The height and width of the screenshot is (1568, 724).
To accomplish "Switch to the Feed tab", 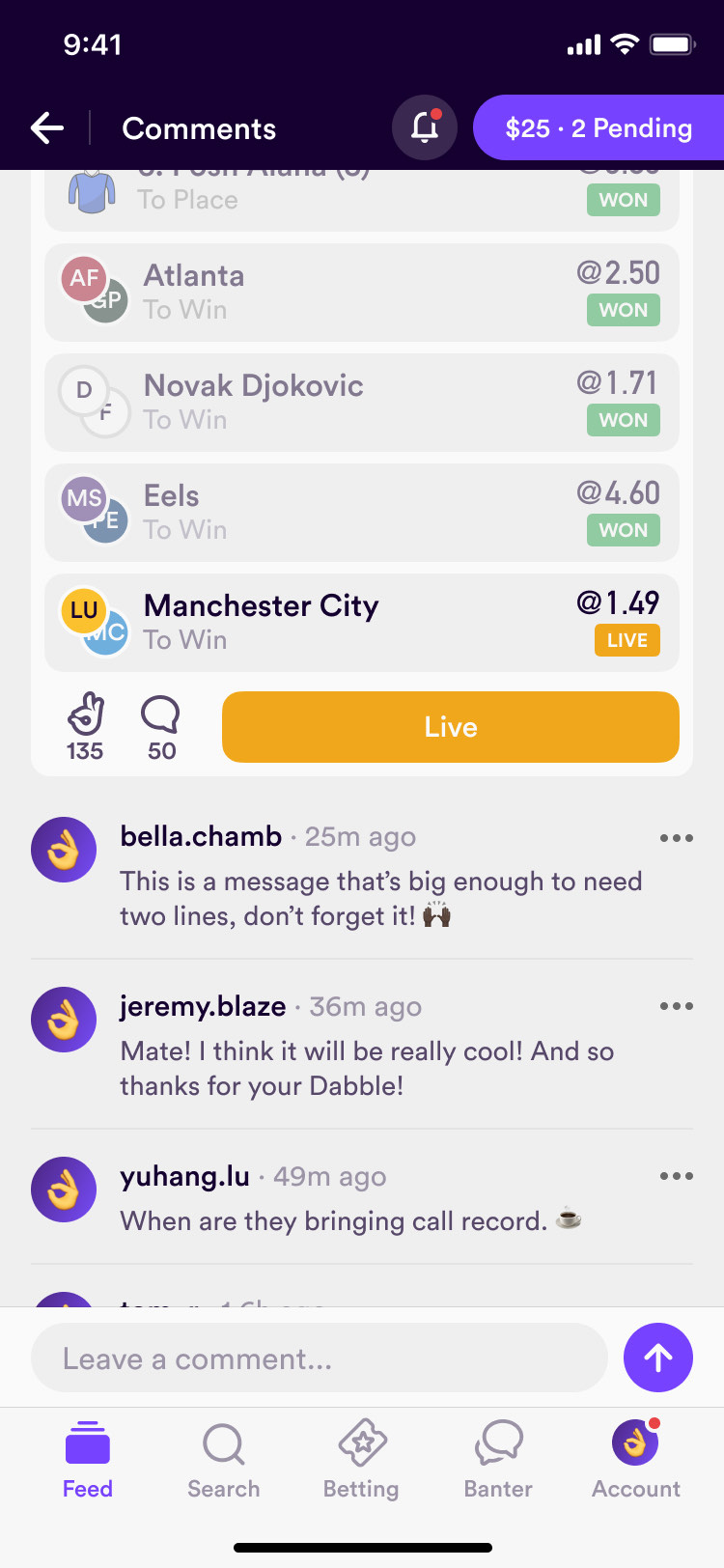I will pos(88,1460).
